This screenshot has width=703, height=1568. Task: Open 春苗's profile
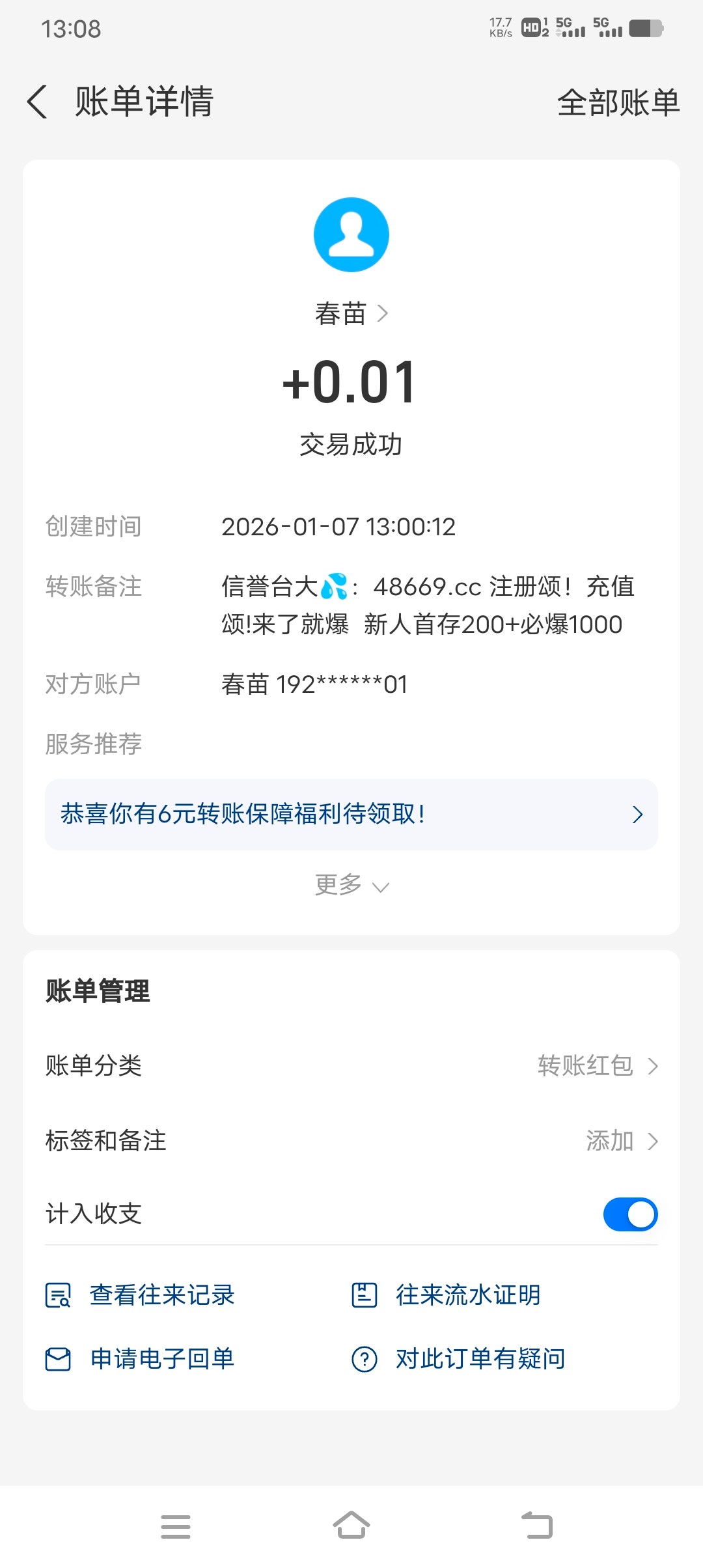[x=351, y=314]
